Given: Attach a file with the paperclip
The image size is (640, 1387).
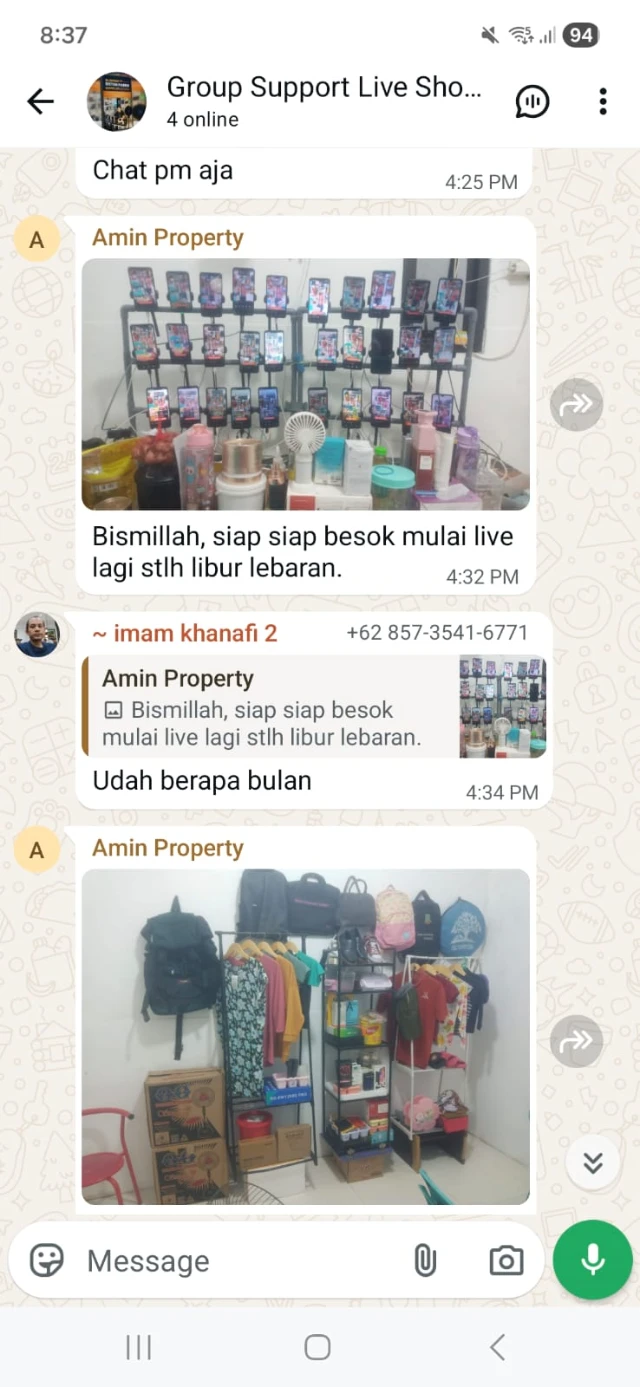Looking at the screenshot, I should (x=425, y=1261).
